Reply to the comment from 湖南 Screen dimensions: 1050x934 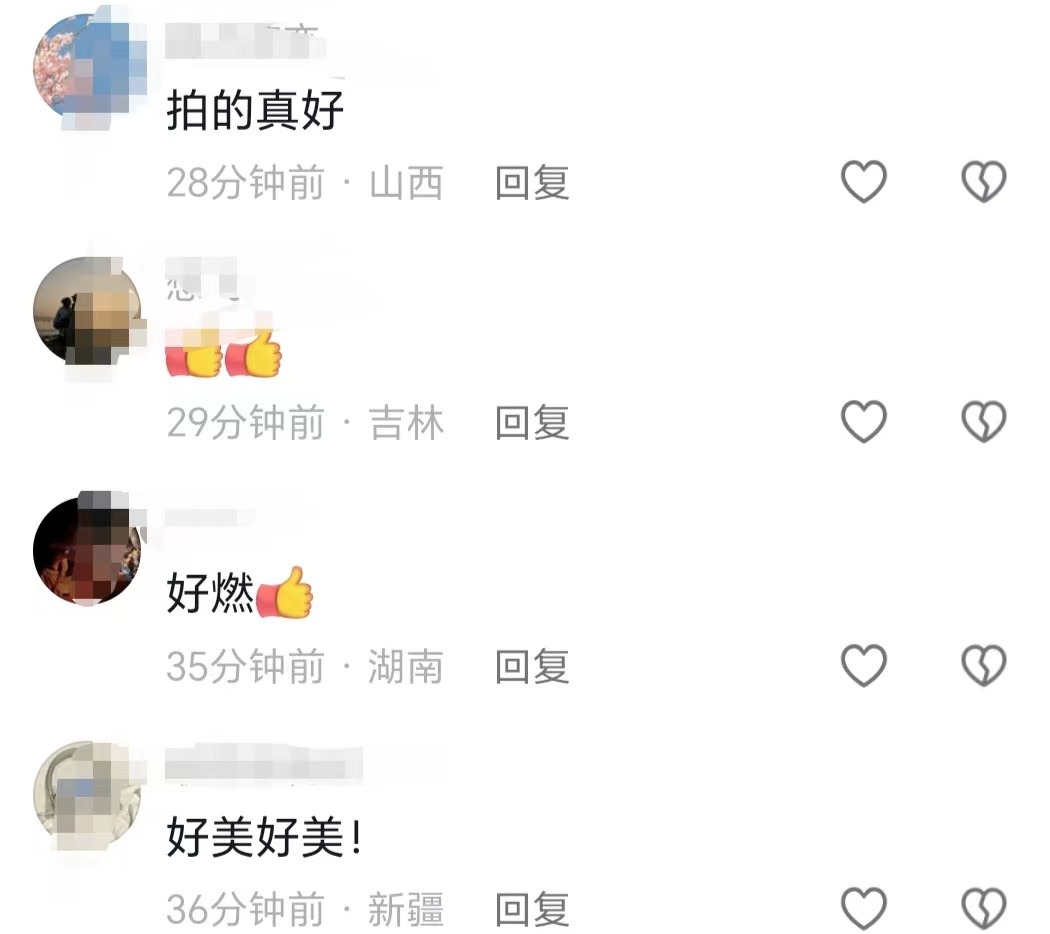coord(532,667)
